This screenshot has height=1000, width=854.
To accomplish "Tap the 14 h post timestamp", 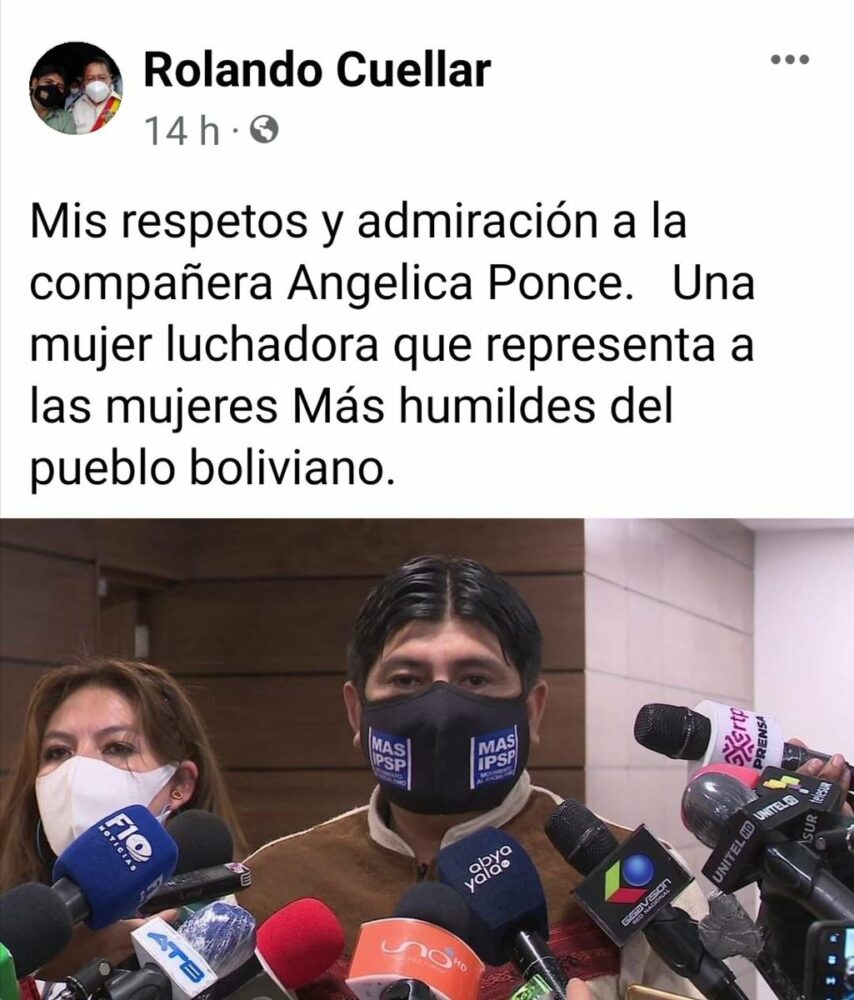I will pos(181,130).
